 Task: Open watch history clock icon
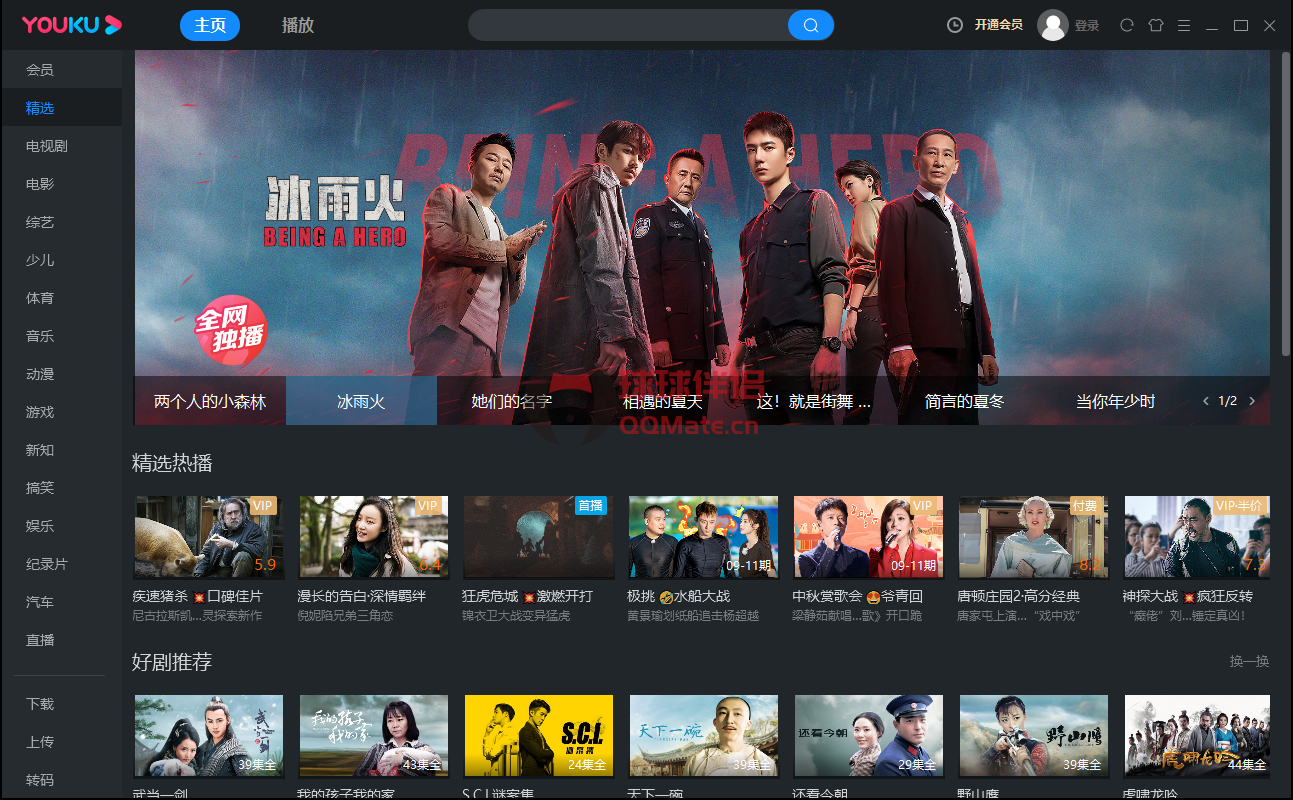pyautogui.click(x=955, y=25)
